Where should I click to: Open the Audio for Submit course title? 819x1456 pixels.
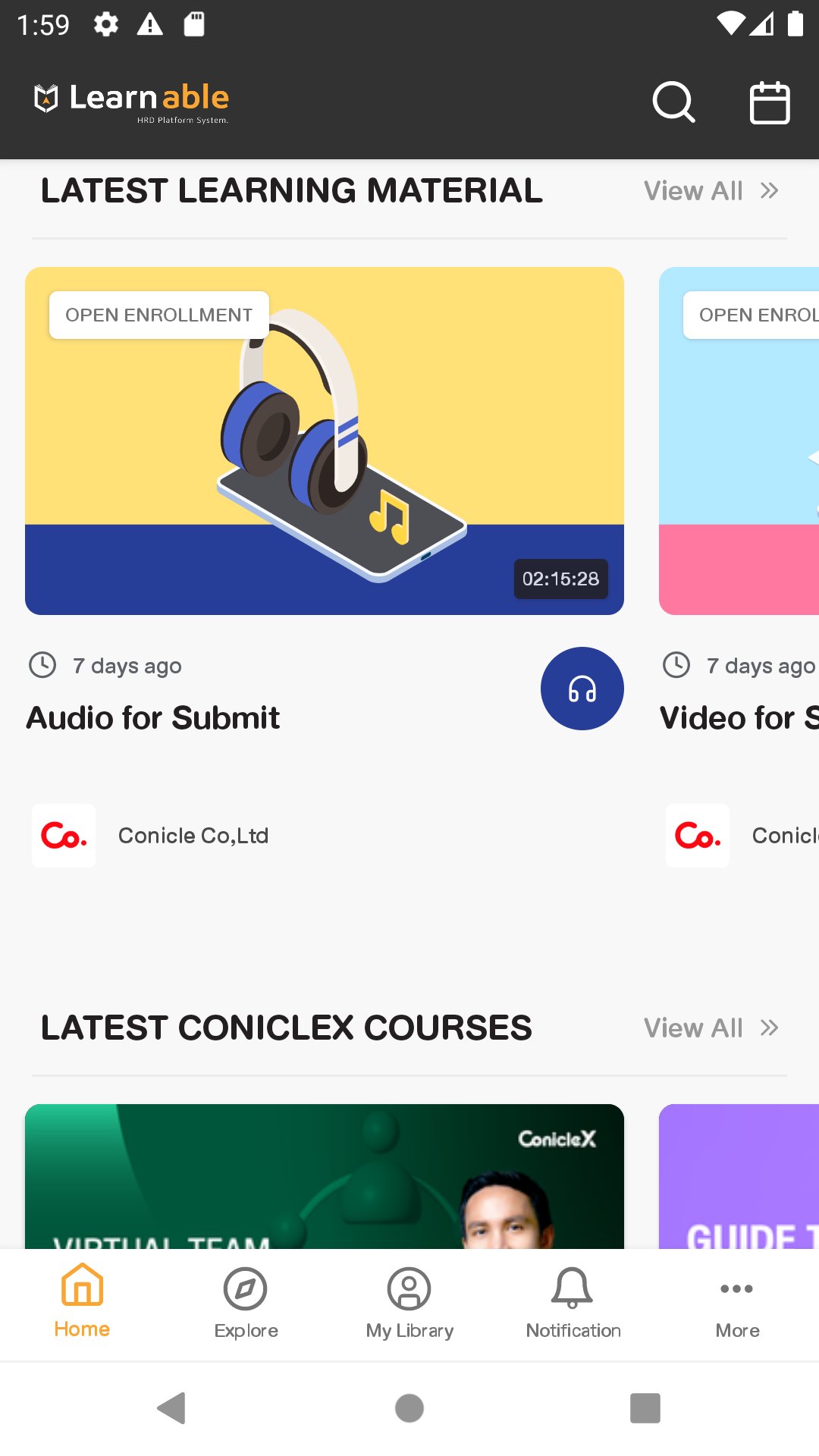(152, 717)
